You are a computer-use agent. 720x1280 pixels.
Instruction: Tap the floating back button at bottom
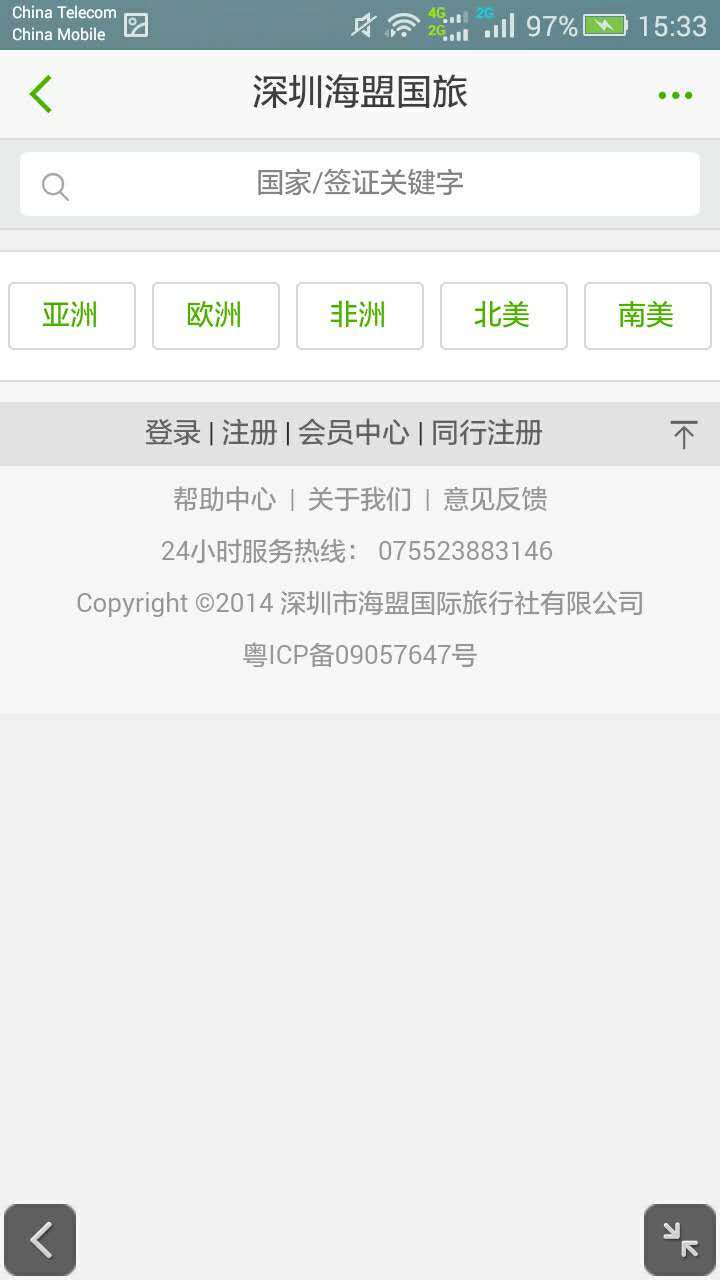tap(40, 1240)
